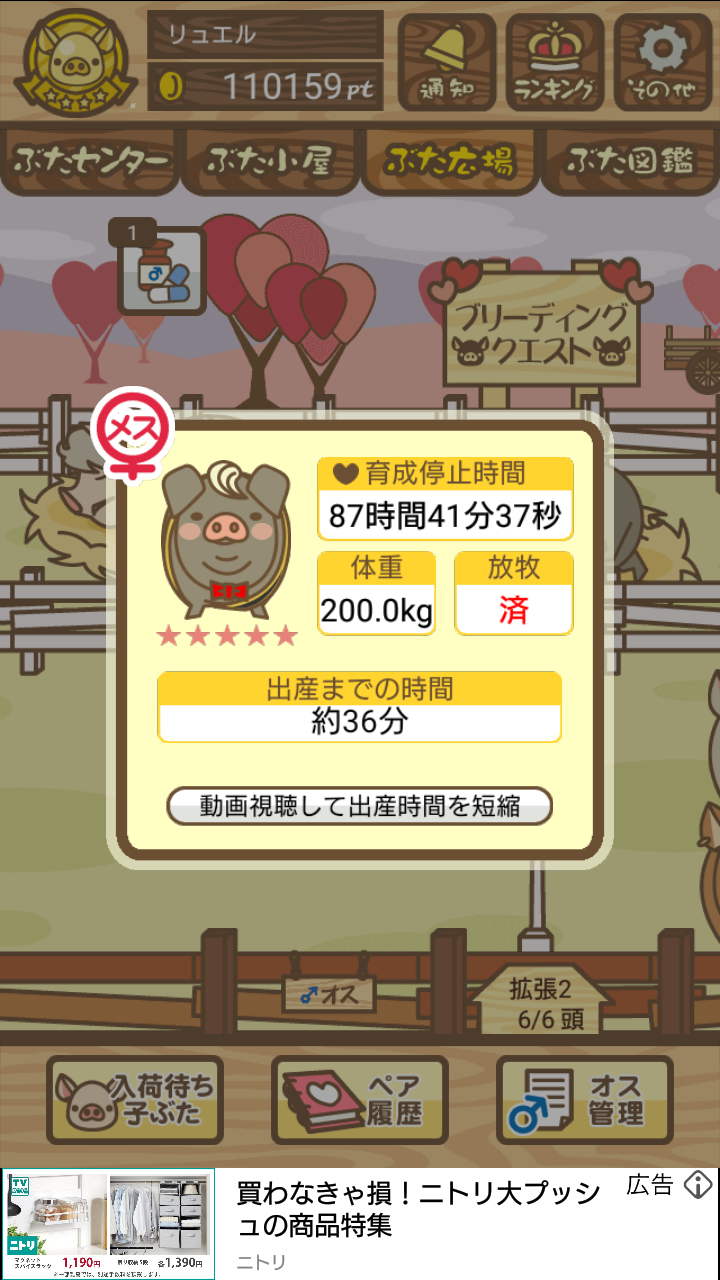Image resolution: width=720 pixels, height=1280 pixels.
Task: Watch video to shorten birth time
Action: (x=359, y=806)
